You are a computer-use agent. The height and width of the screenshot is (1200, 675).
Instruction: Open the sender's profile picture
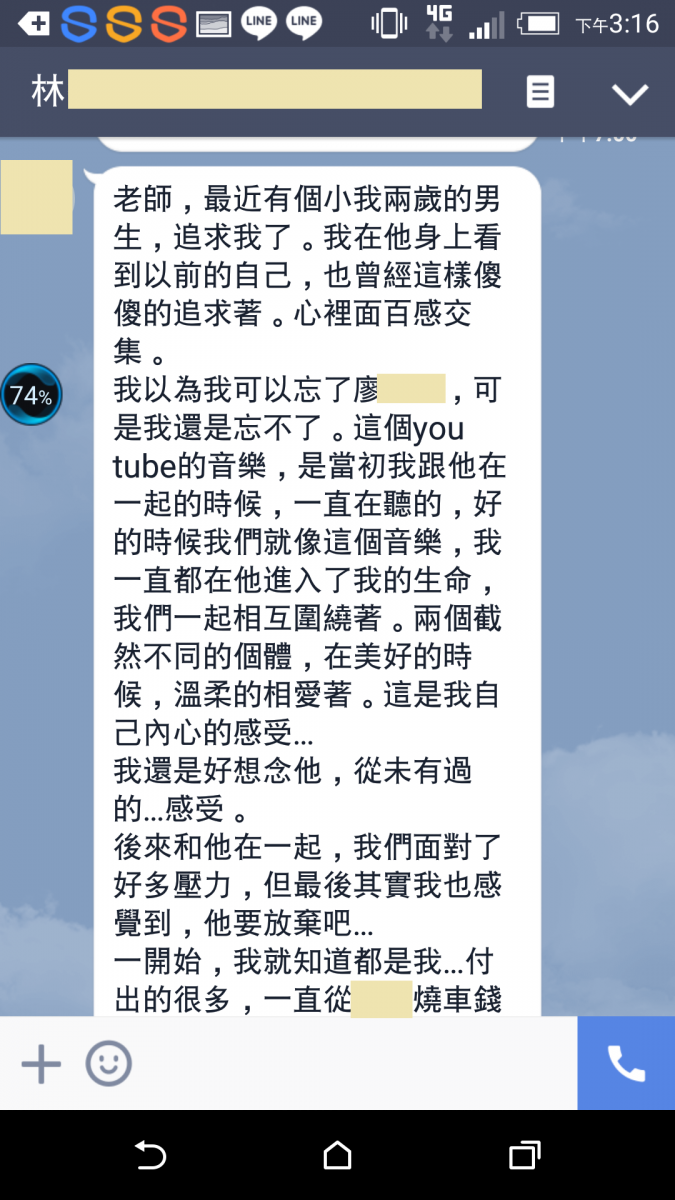pyautogui.click(x=37, y=197)
